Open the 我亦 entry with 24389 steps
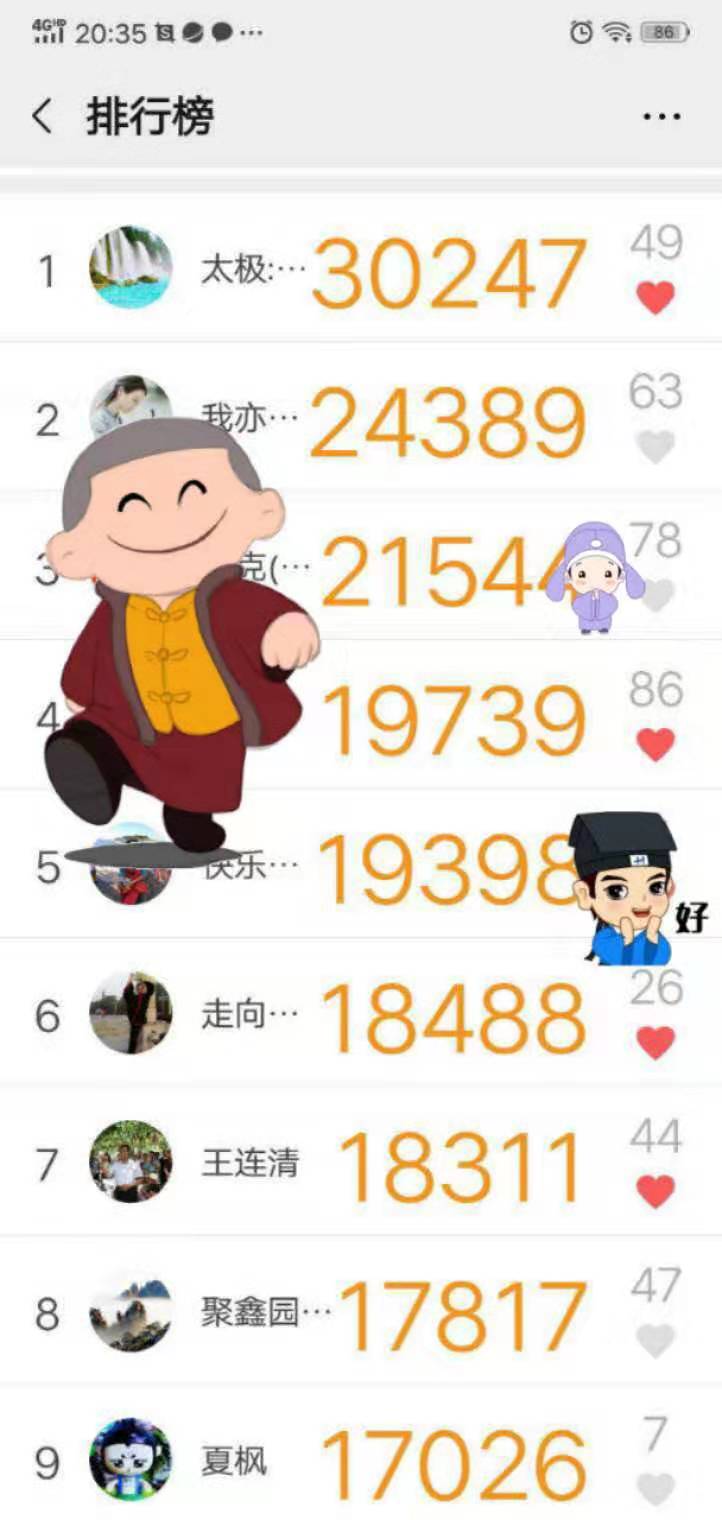This screenshot has width=722, height=1520. (x=361, y=416)
